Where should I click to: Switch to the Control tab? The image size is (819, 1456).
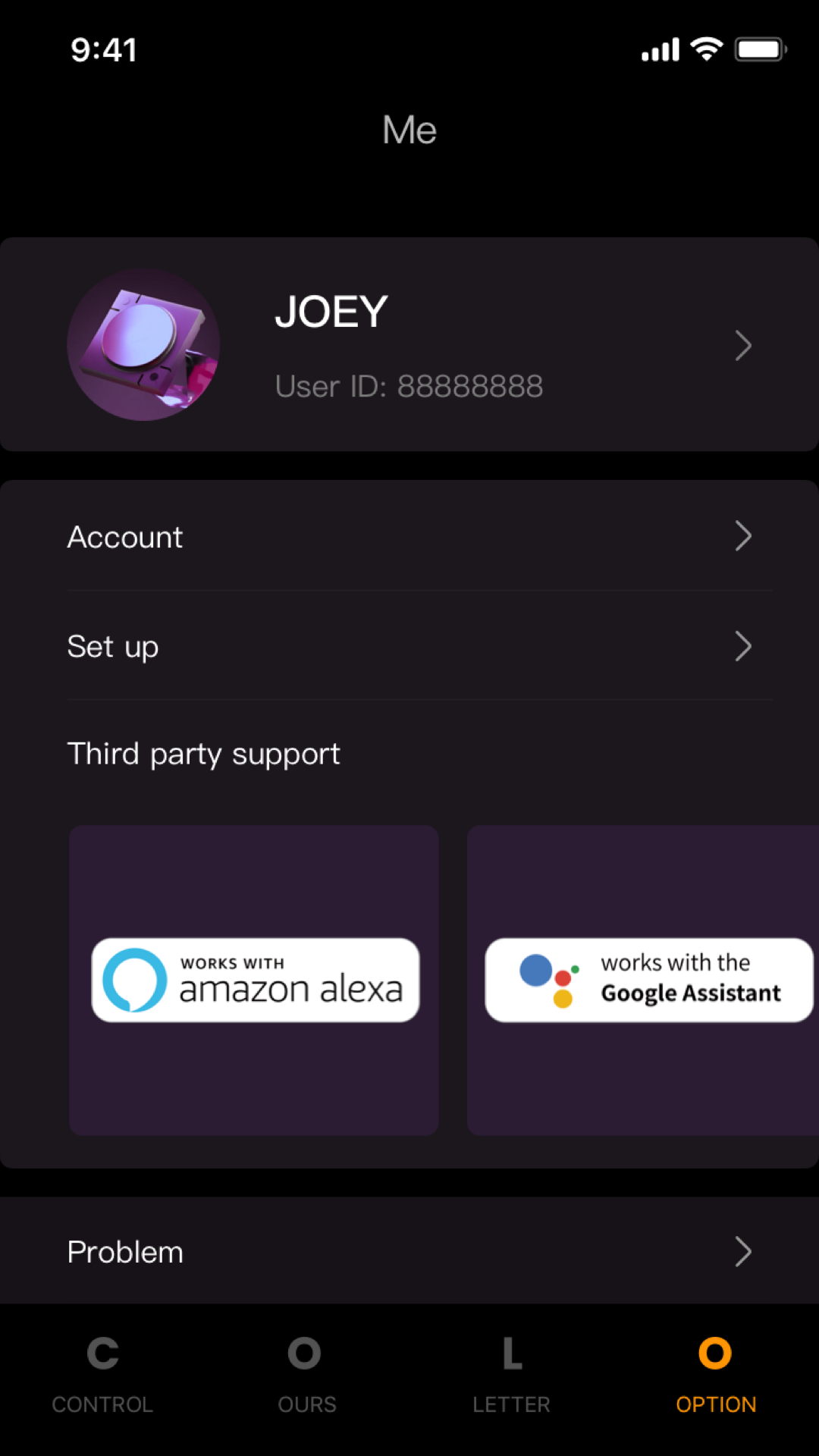click(x=102, y=1374)
